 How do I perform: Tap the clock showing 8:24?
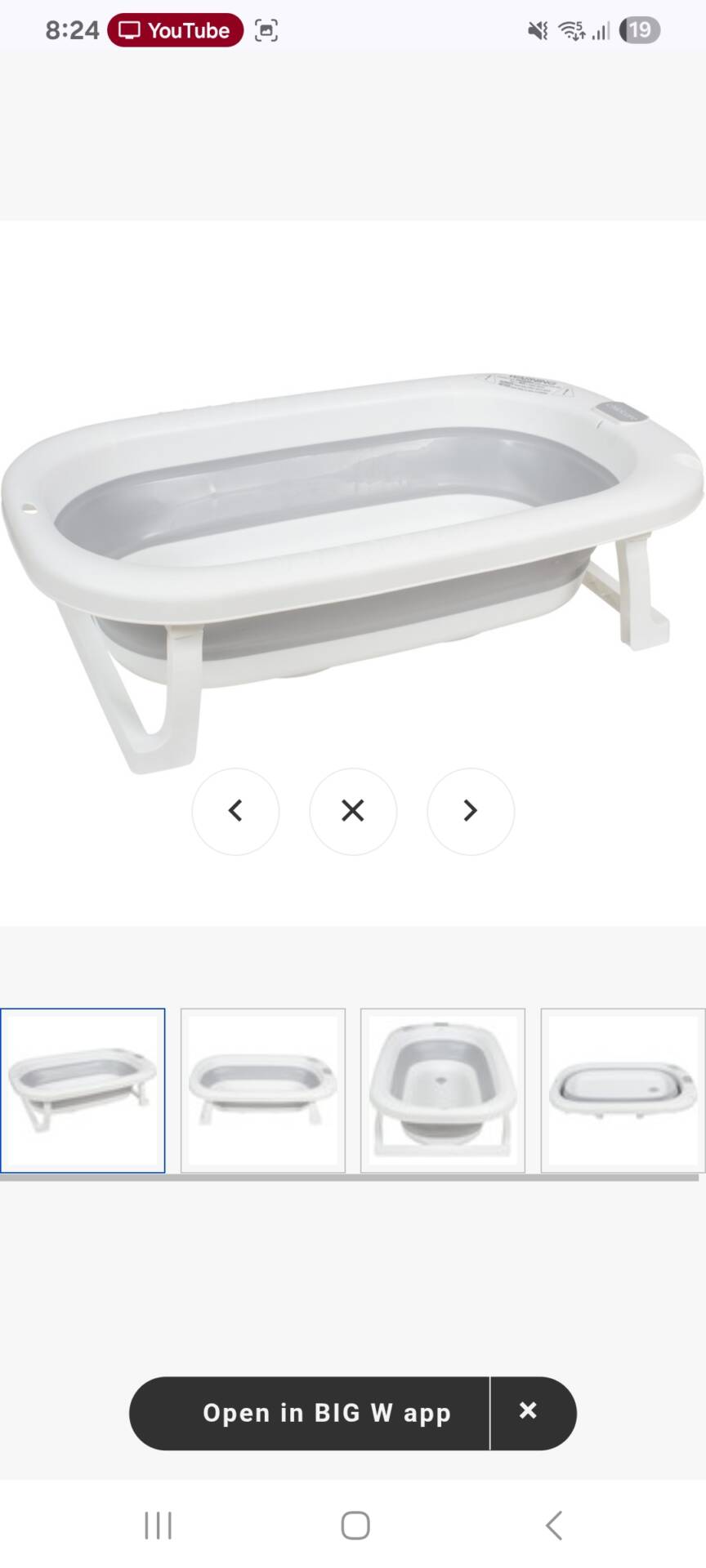pos(72,29)
